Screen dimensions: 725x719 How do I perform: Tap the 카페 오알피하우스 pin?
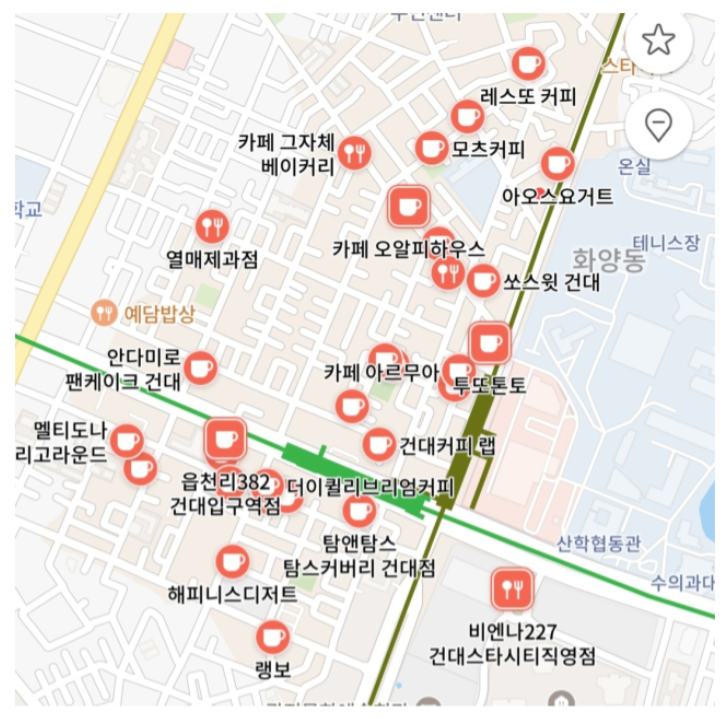[408, 207]
